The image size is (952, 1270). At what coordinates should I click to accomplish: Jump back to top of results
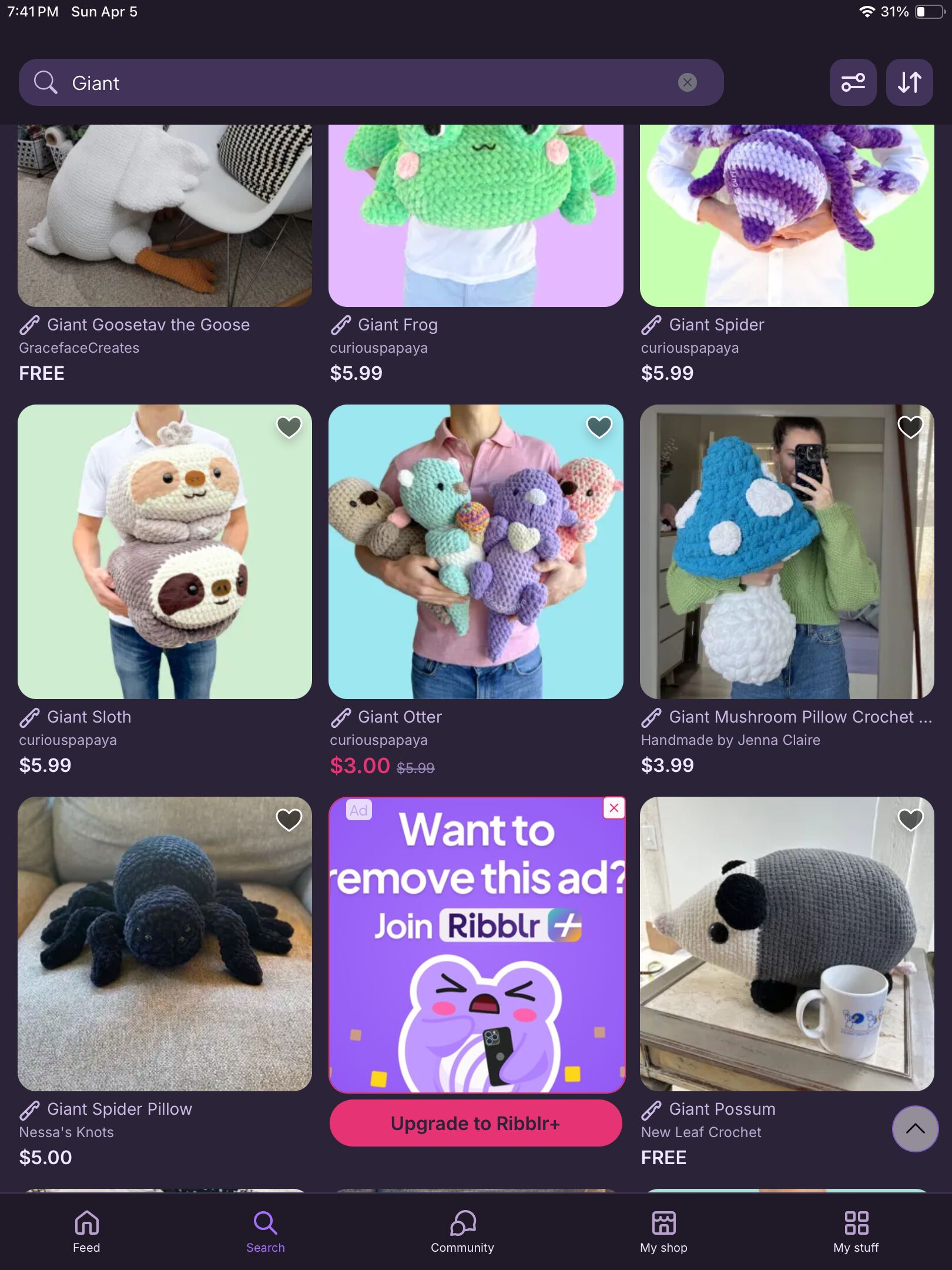(x=915, y=1128)
